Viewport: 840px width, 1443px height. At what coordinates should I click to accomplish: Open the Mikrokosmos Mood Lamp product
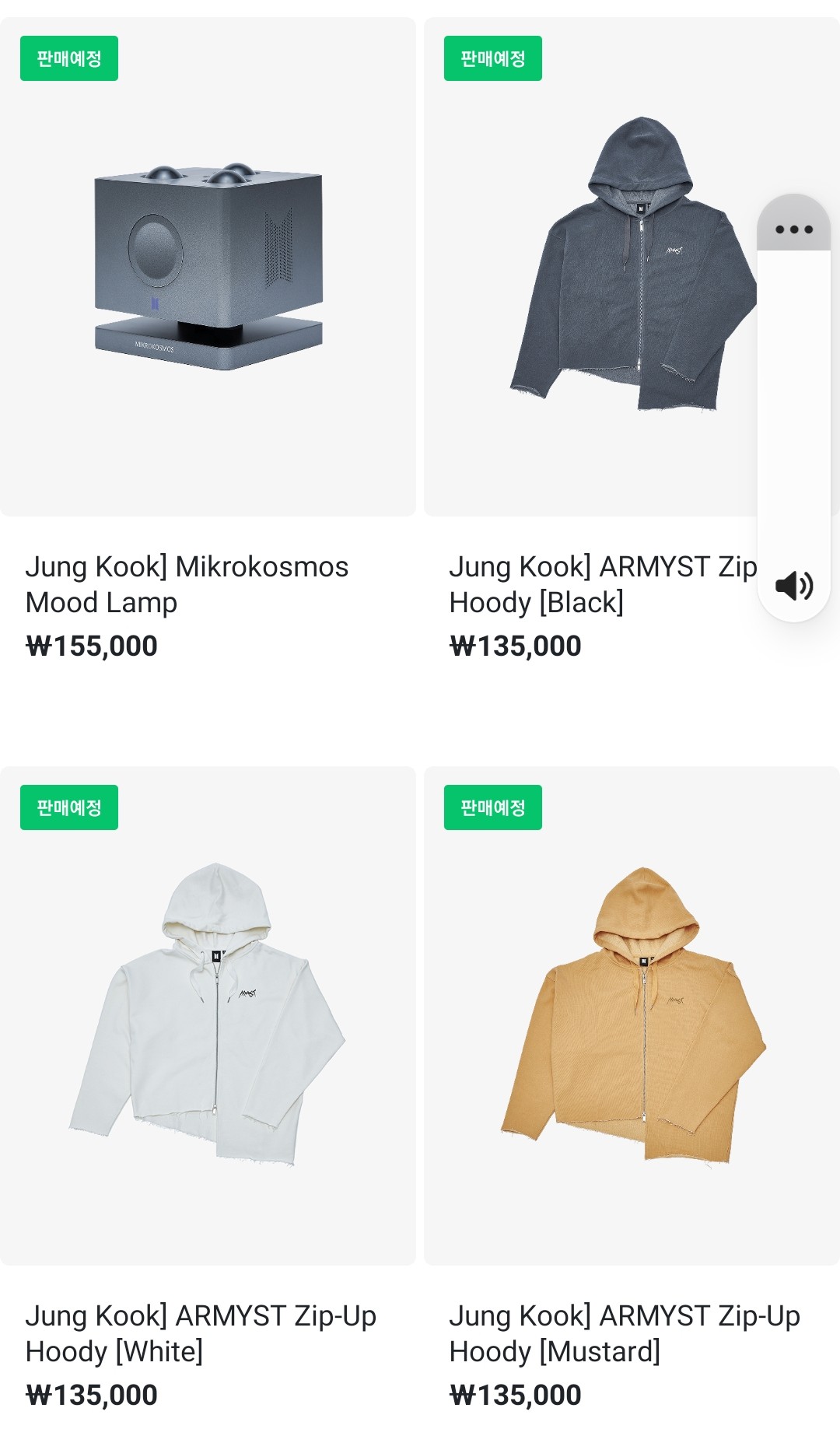(208, 267)
